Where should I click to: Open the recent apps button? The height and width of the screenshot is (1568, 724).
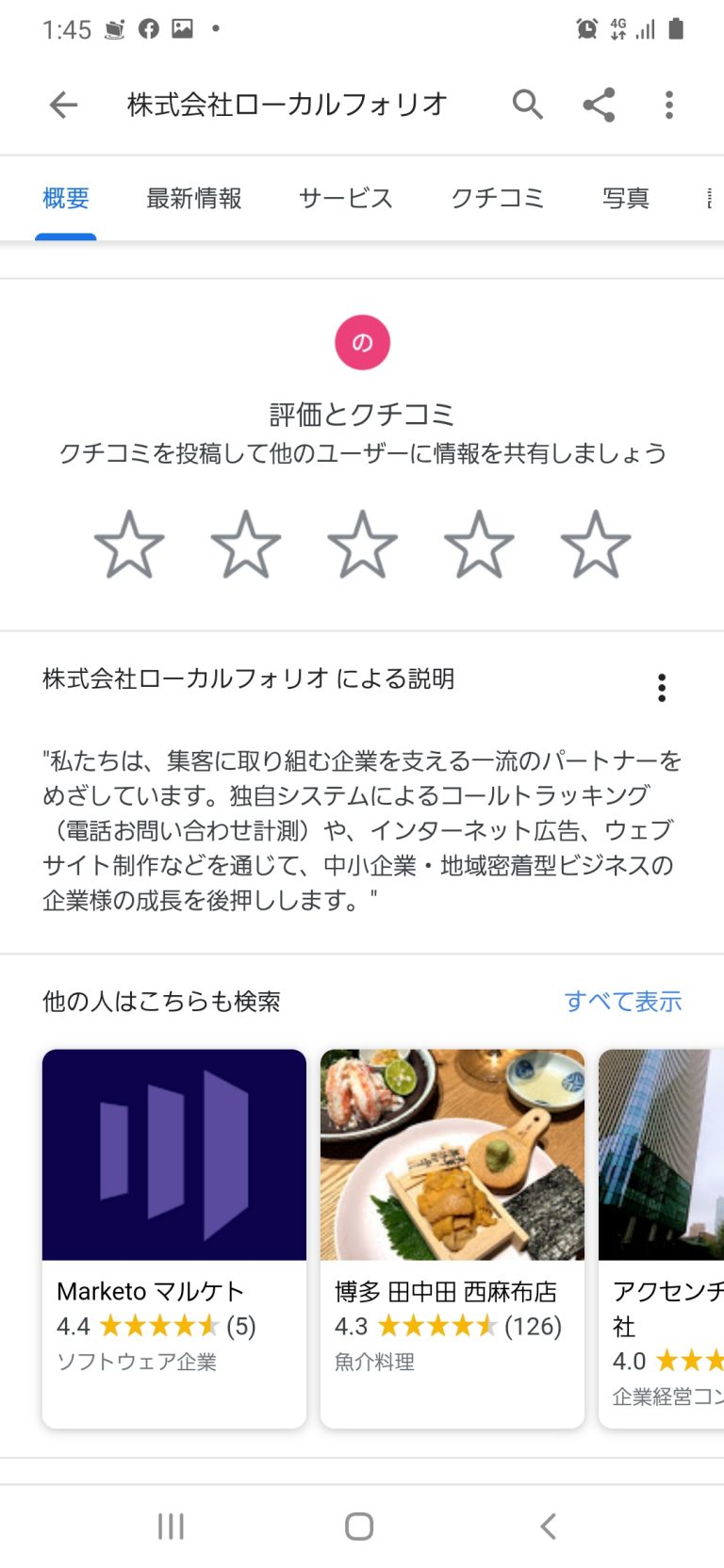(171, 1527)
